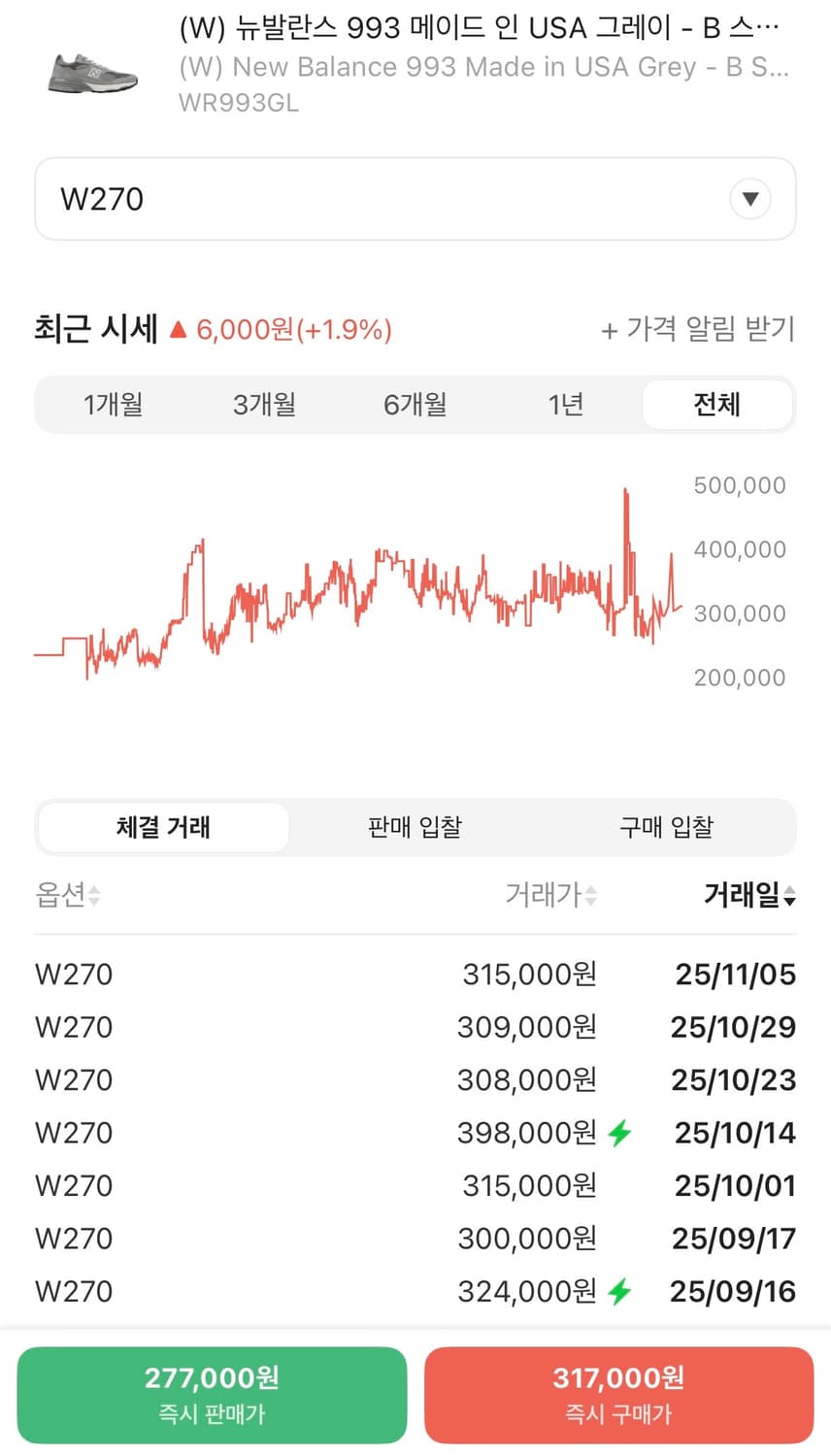Click the dropdown triangle inside the size selector
The width and height of the screenshot is (831, 1456).
pos(749,198)
